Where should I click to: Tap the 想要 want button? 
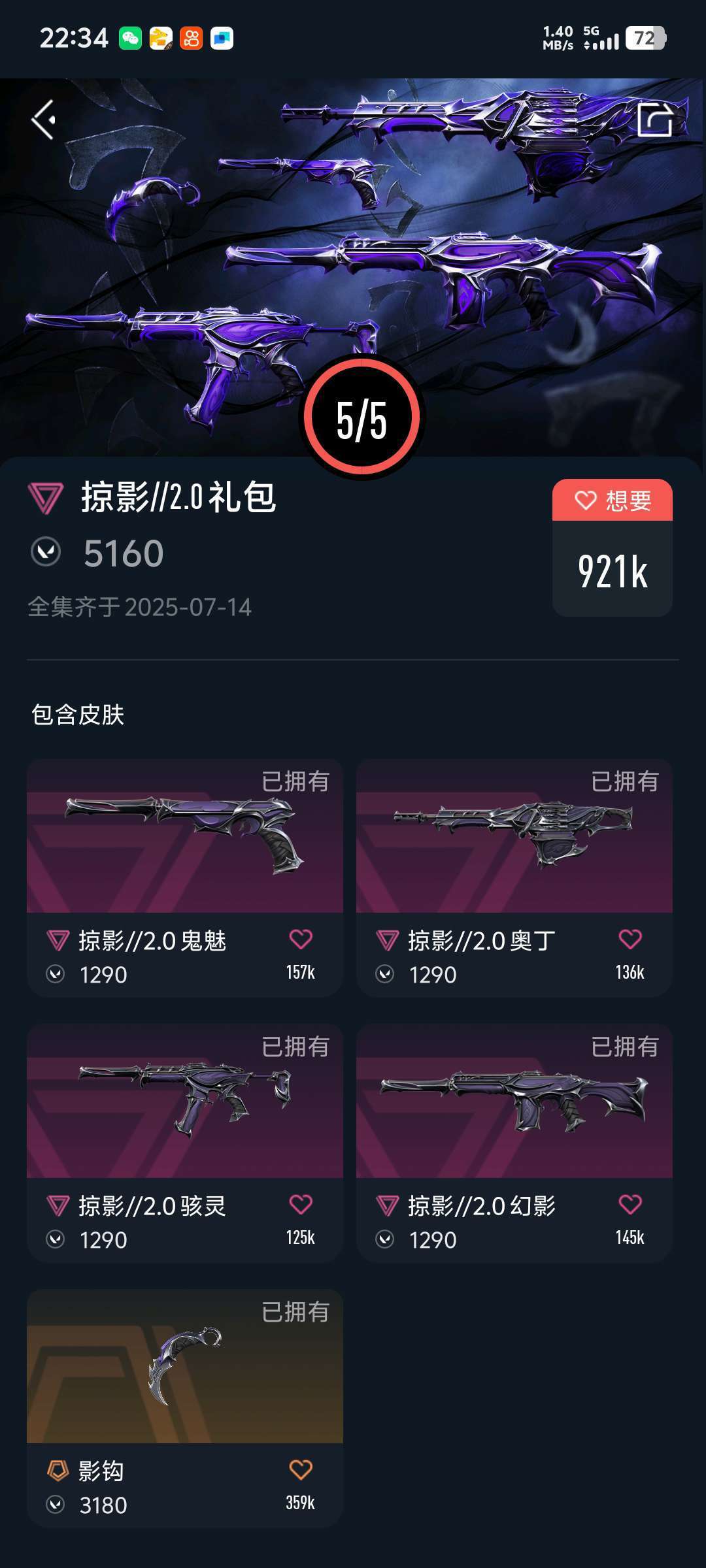(x=613, y=501)
